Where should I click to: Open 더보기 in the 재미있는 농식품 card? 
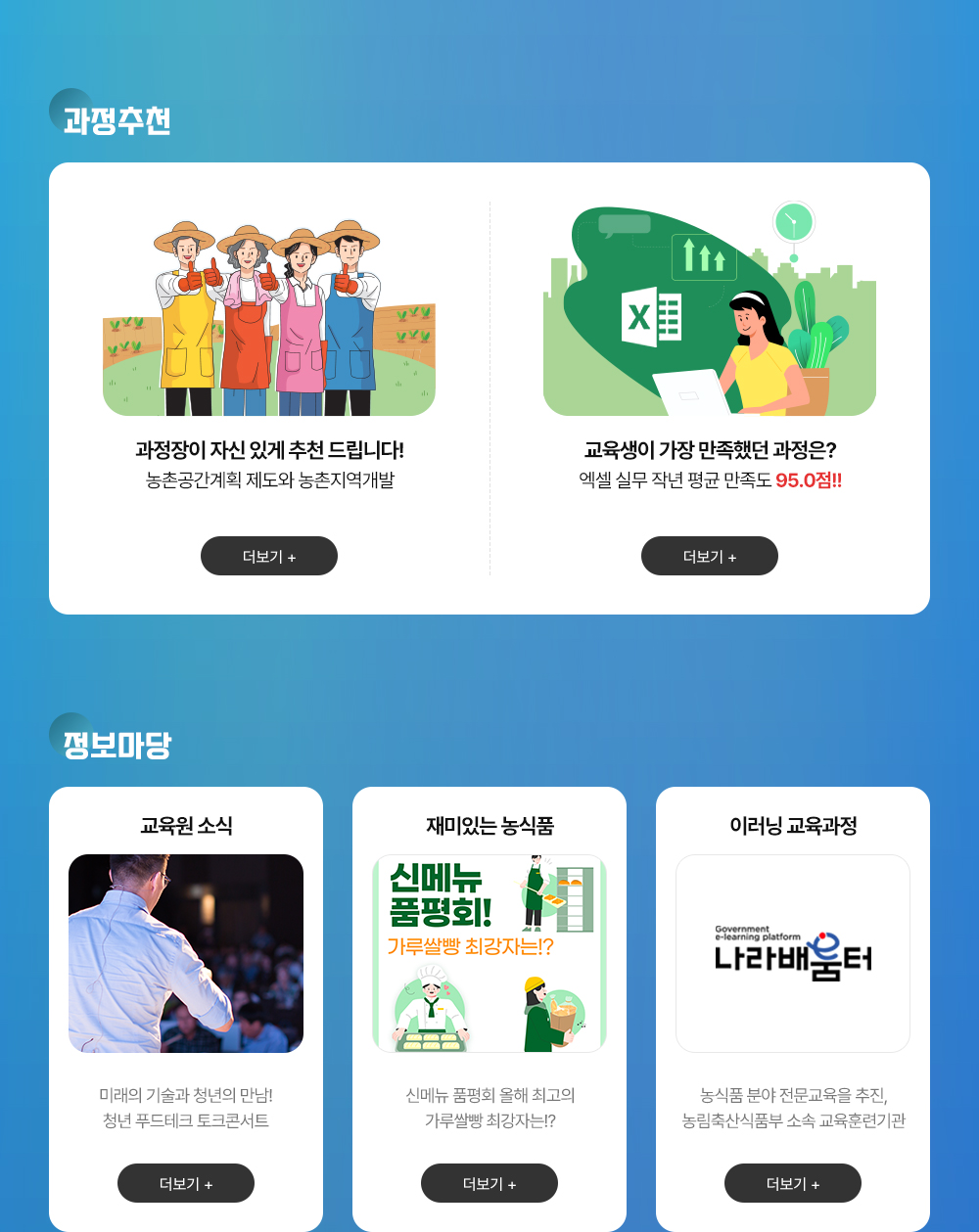[489, 1183]
